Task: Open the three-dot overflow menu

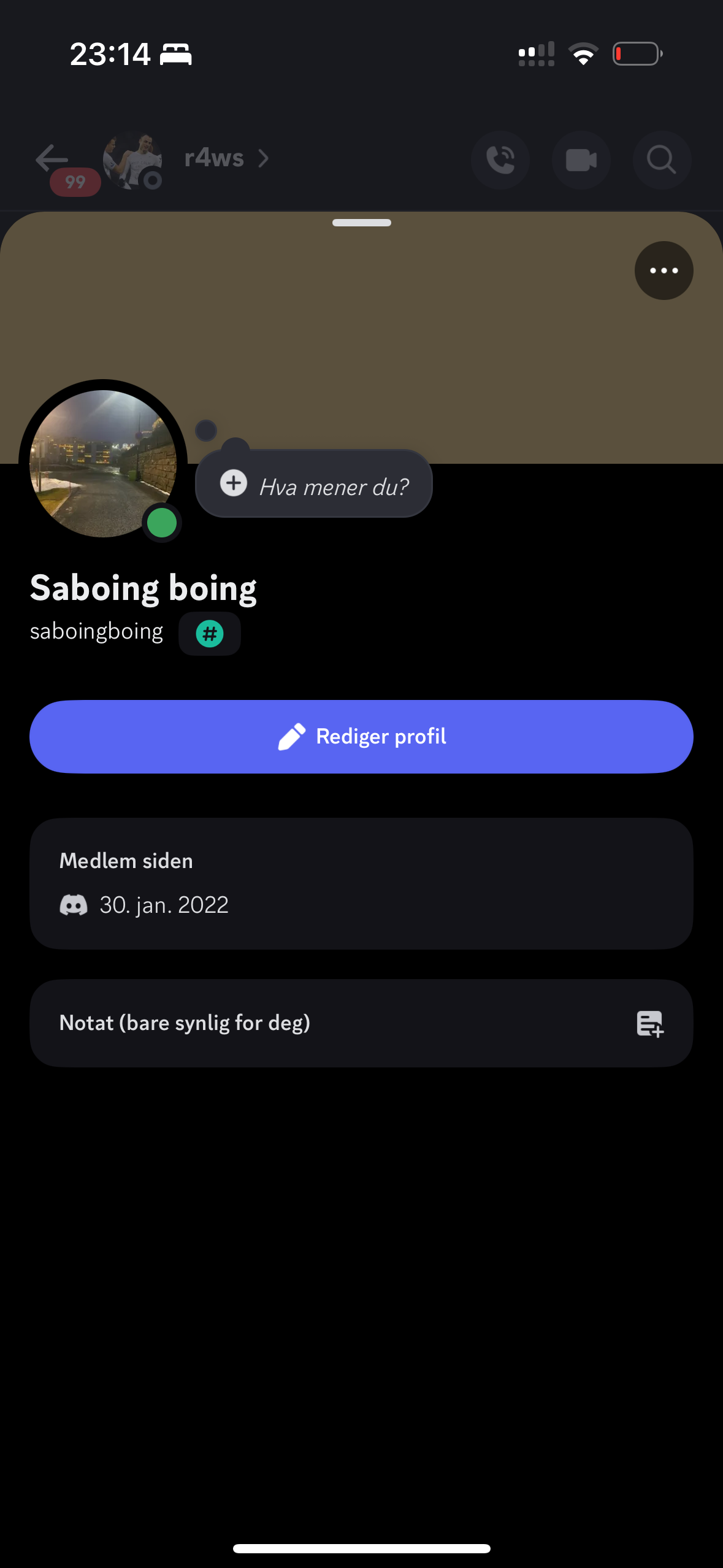Action: pyautogui.click(x=664, y=271)
